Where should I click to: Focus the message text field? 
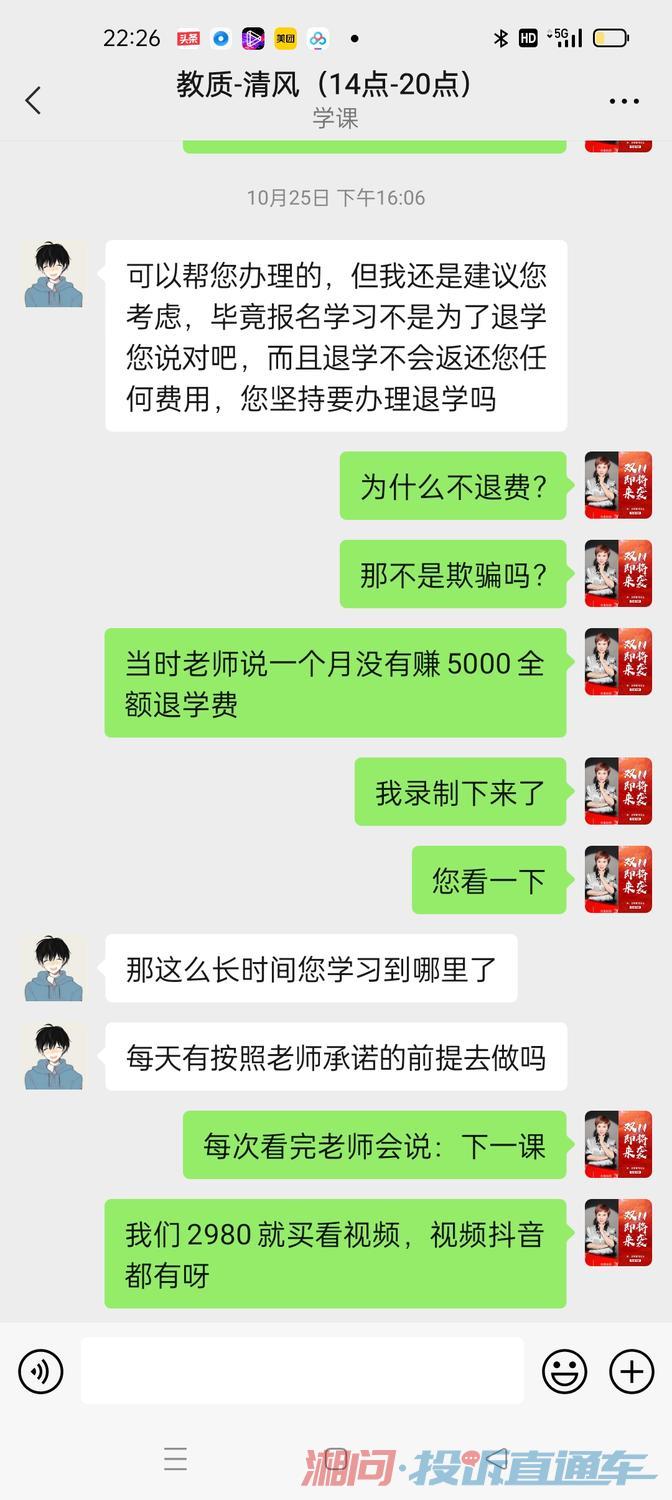click(x=302, y=1370)
